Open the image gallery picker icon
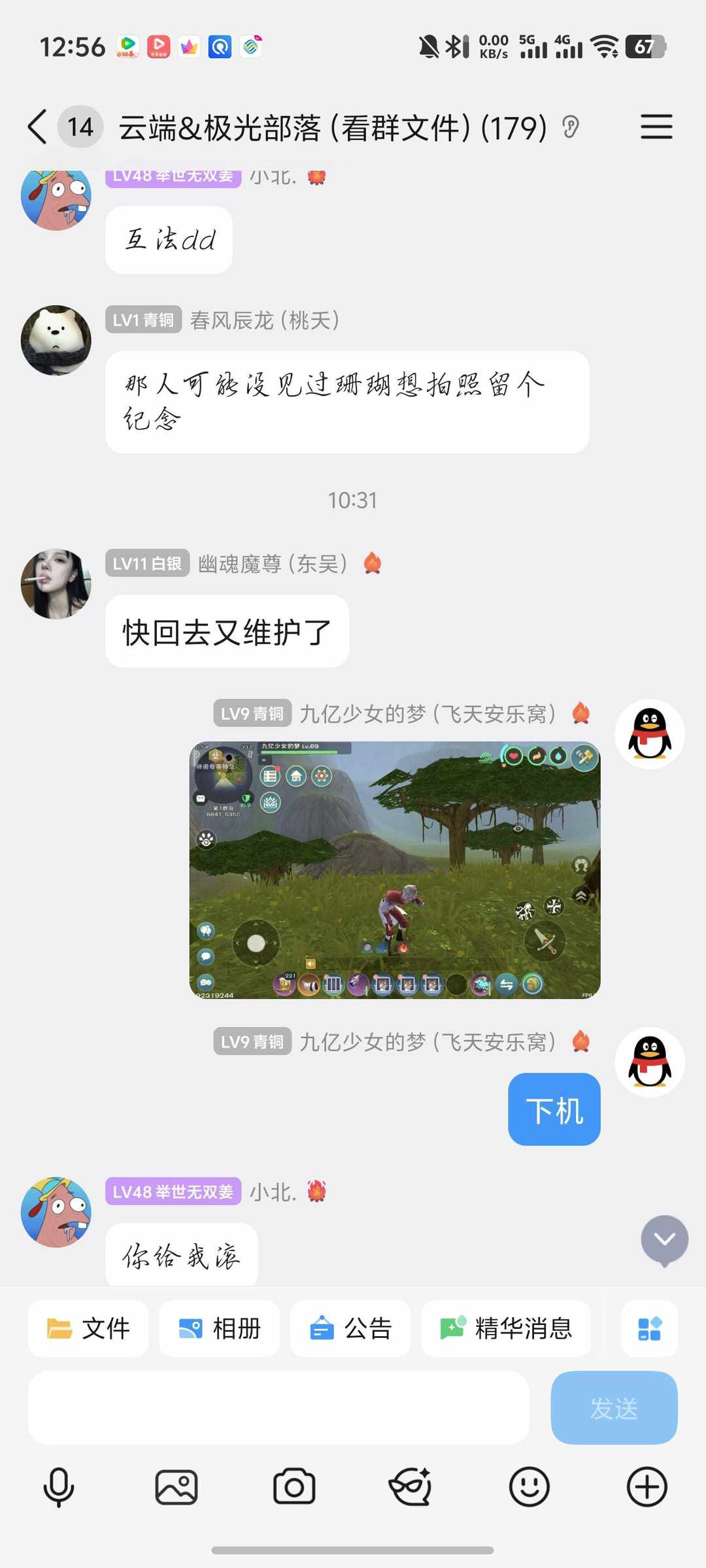Screen dimensions: 706x1568 pos(175,1486)
